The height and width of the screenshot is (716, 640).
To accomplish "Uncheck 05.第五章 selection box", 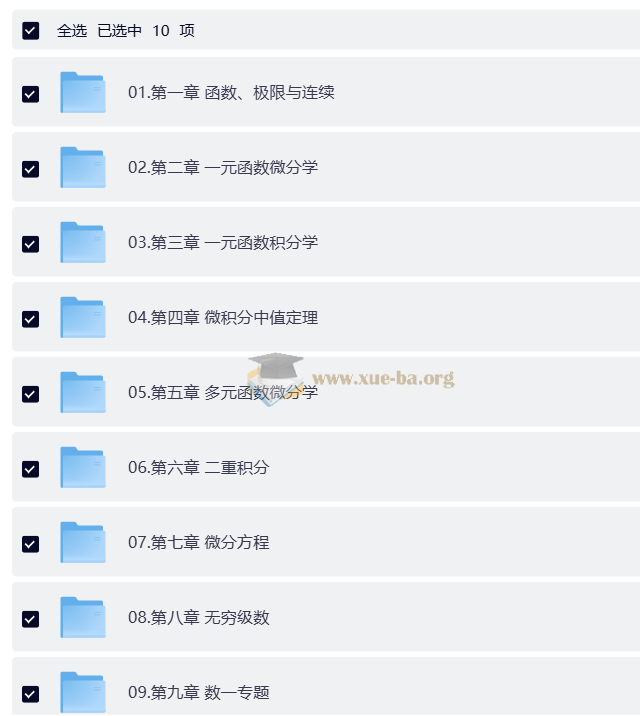I will pyautogui.click(x=30, y=394).
